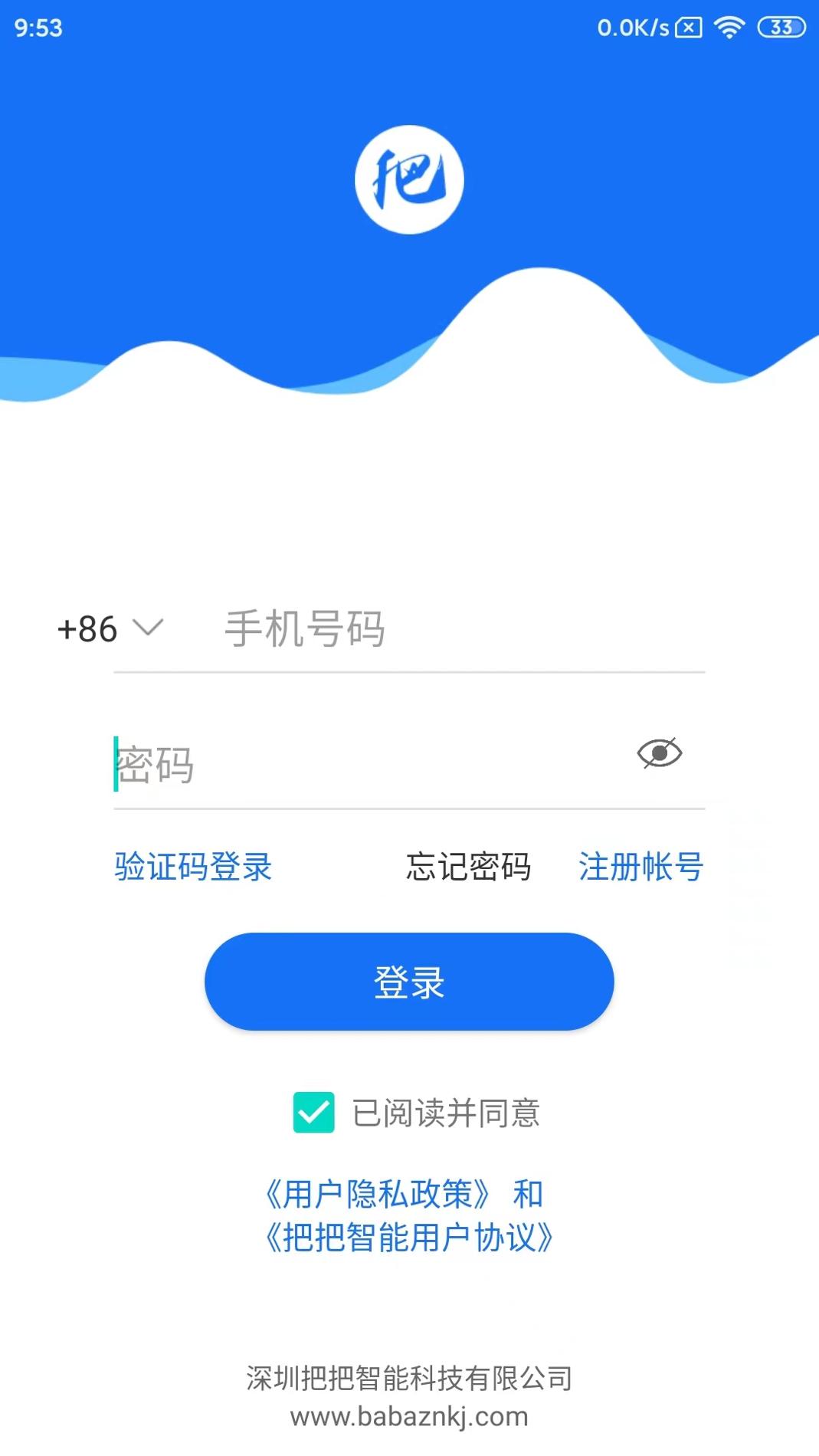Switch to 验证码登录 verification code login
Viewport: 819px width, 1456px height.
[193, 867]
